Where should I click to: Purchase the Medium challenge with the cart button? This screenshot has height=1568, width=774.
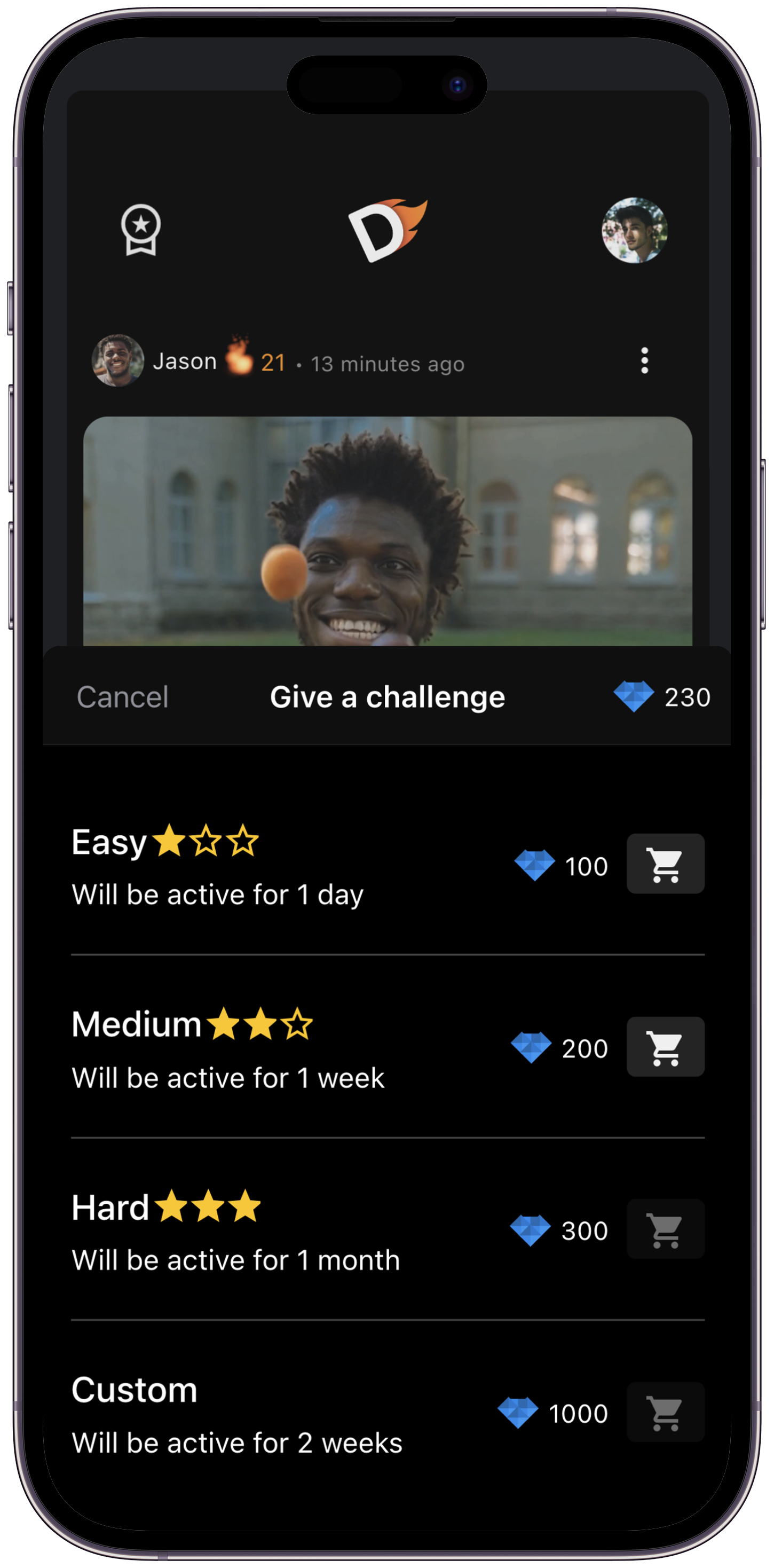(x=665, y=1047)
